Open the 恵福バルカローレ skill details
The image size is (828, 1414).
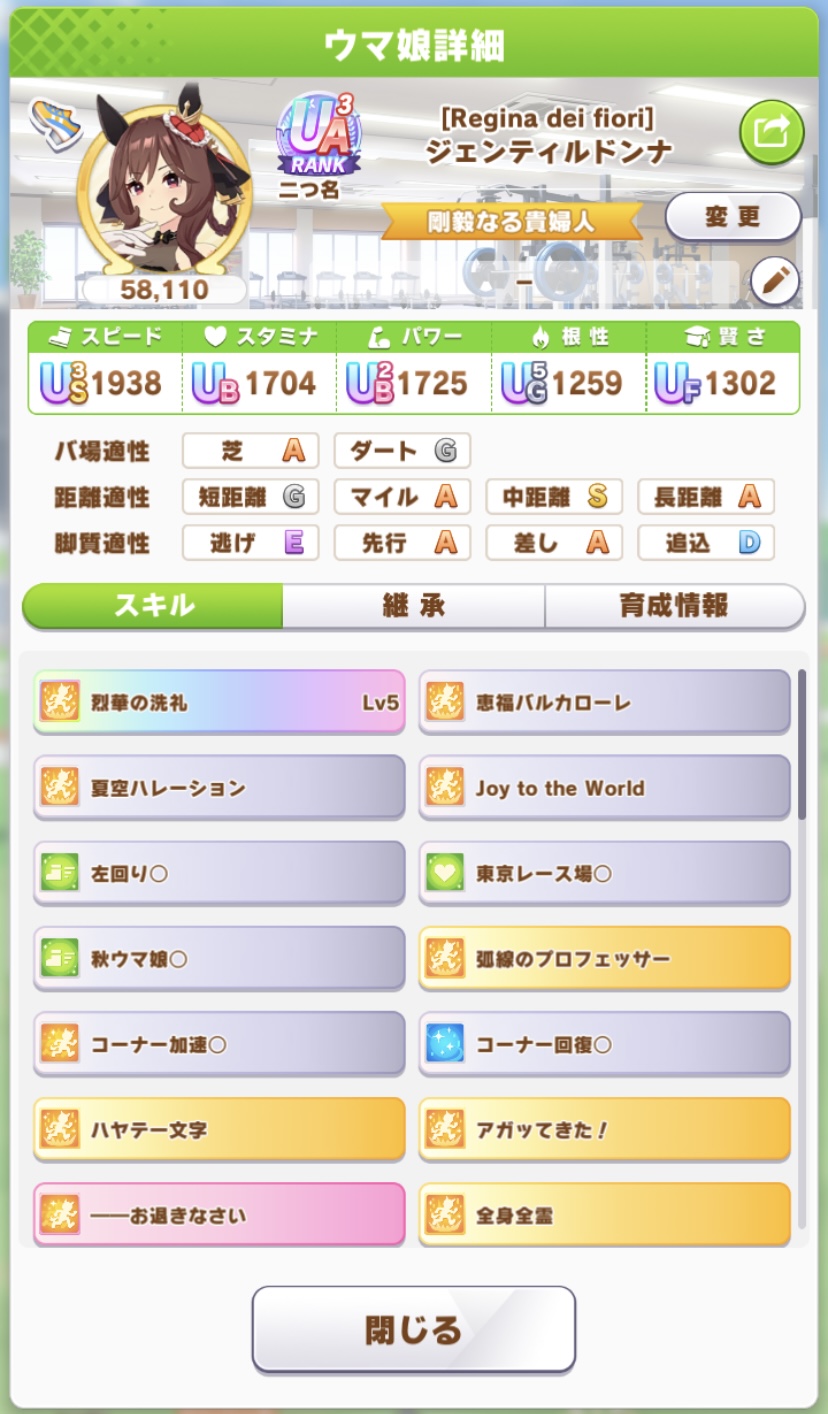(604, 702)
